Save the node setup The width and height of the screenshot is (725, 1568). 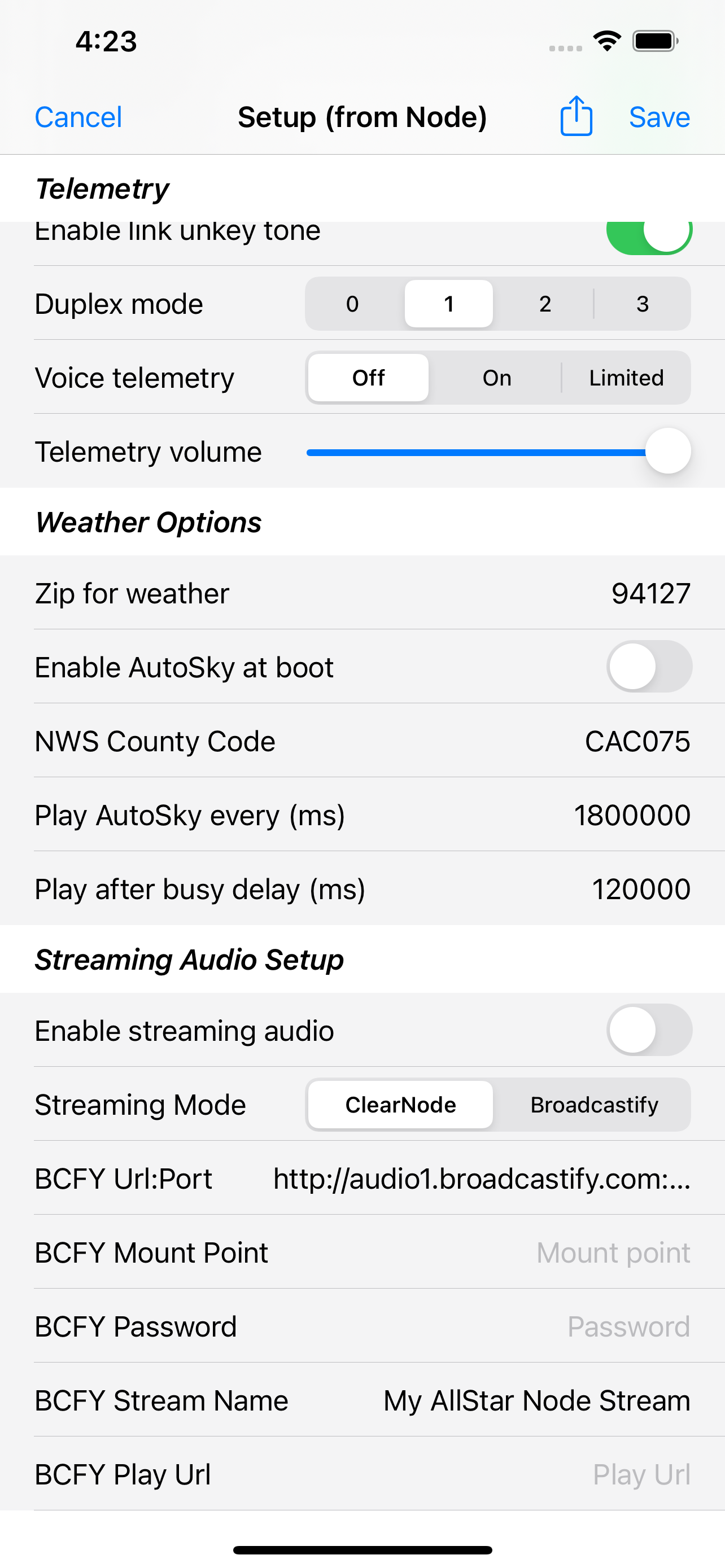pyautogui.click(x=658, y=117)
